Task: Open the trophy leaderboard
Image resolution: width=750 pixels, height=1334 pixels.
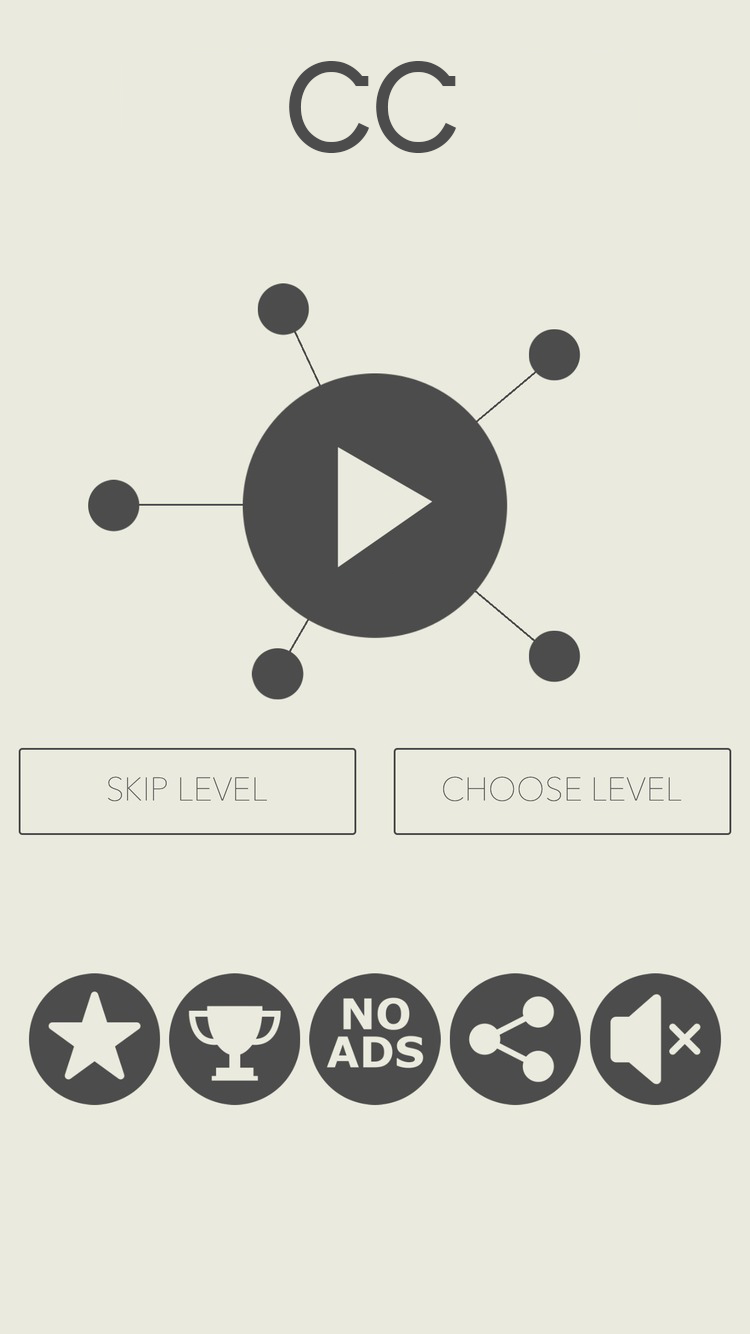Action: coord(235,1039)
